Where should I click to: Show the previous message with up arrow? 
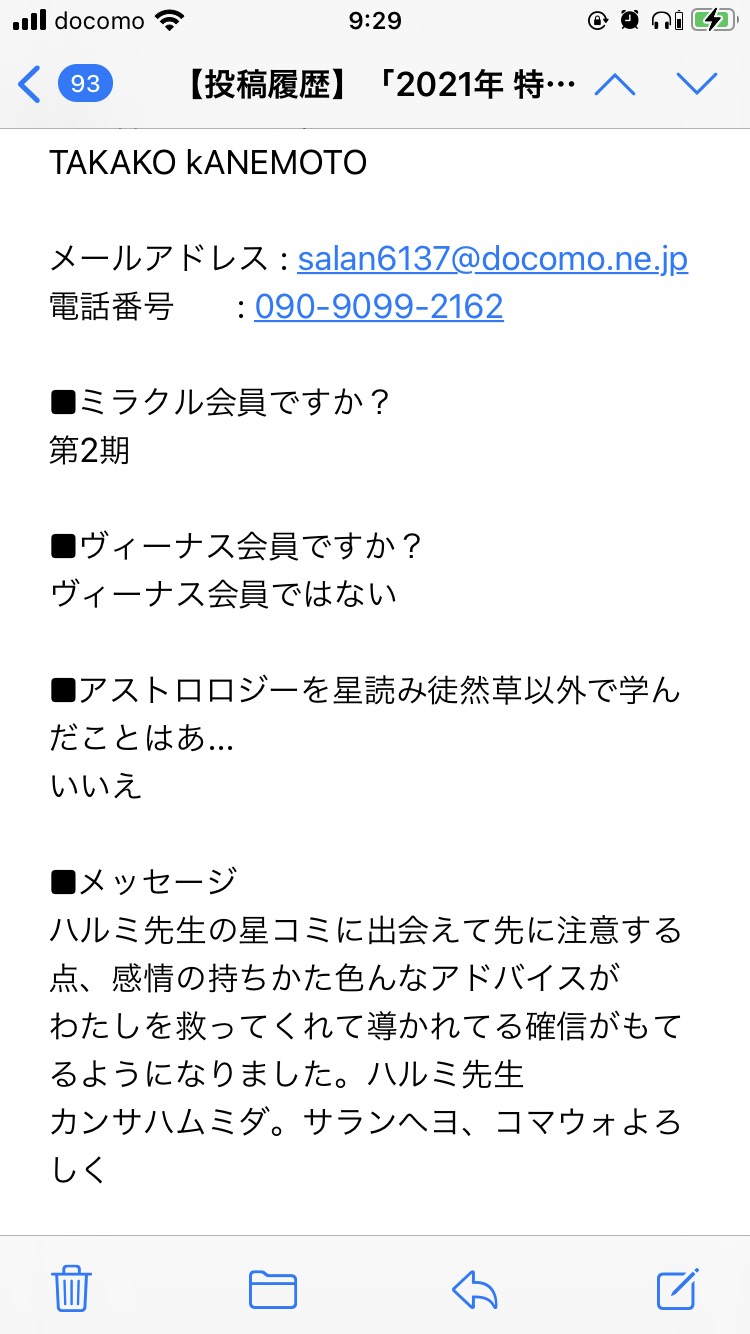tap(615, 85)
